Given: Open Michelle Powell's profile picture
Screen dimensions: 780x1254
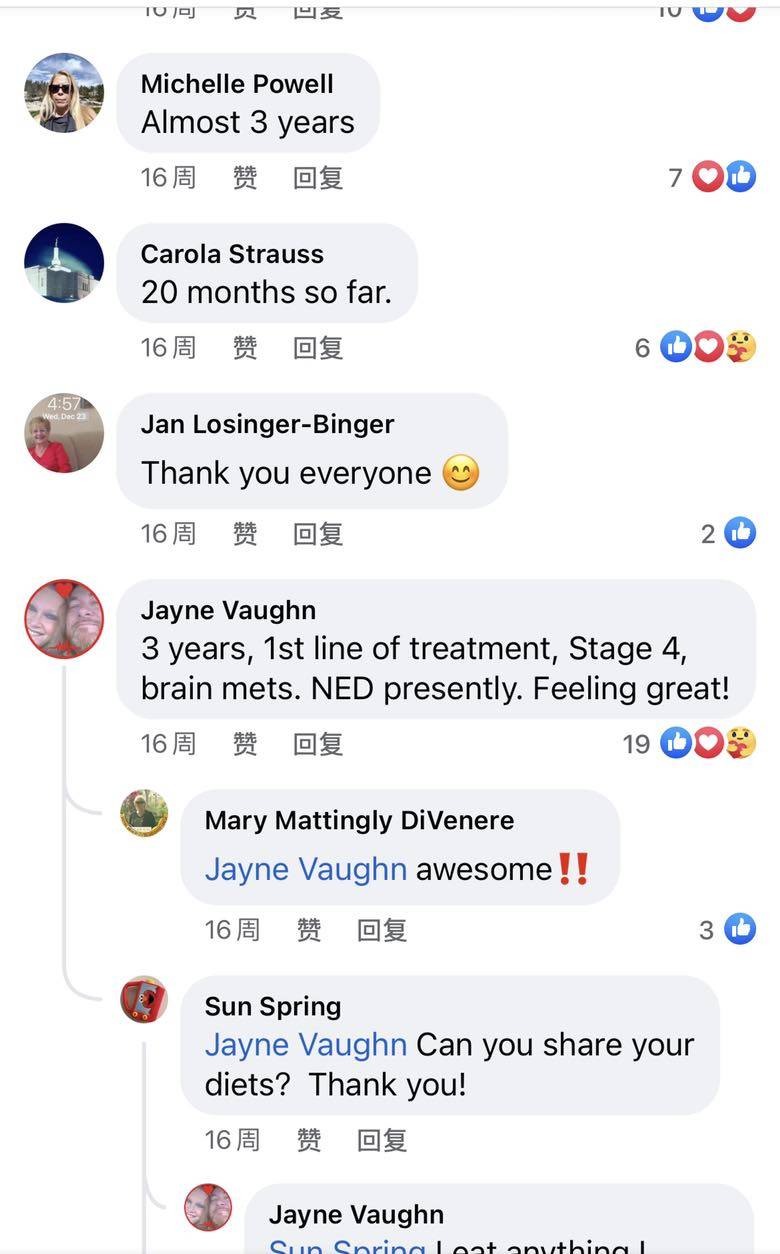Looking at the screenshot, I should [x=64, y=93].
